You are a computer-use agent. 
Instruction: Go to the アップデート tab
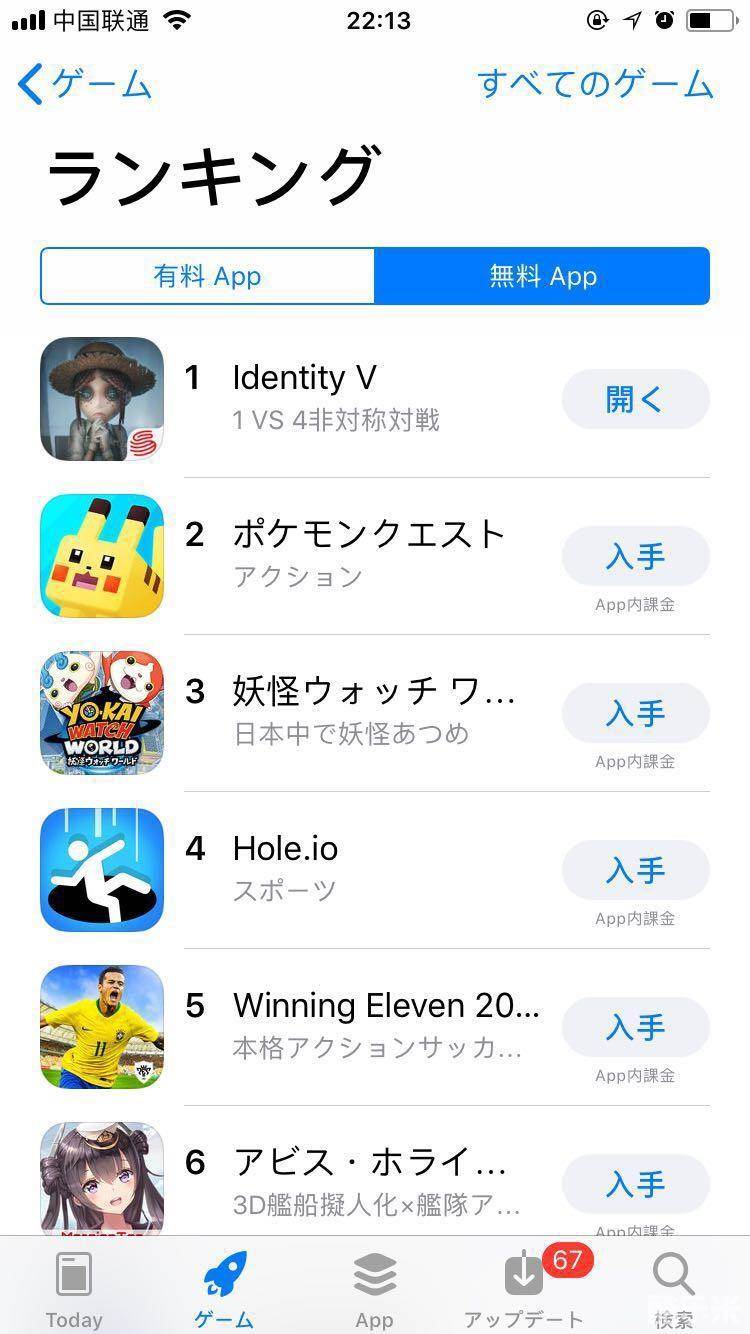pos(524,1288)
